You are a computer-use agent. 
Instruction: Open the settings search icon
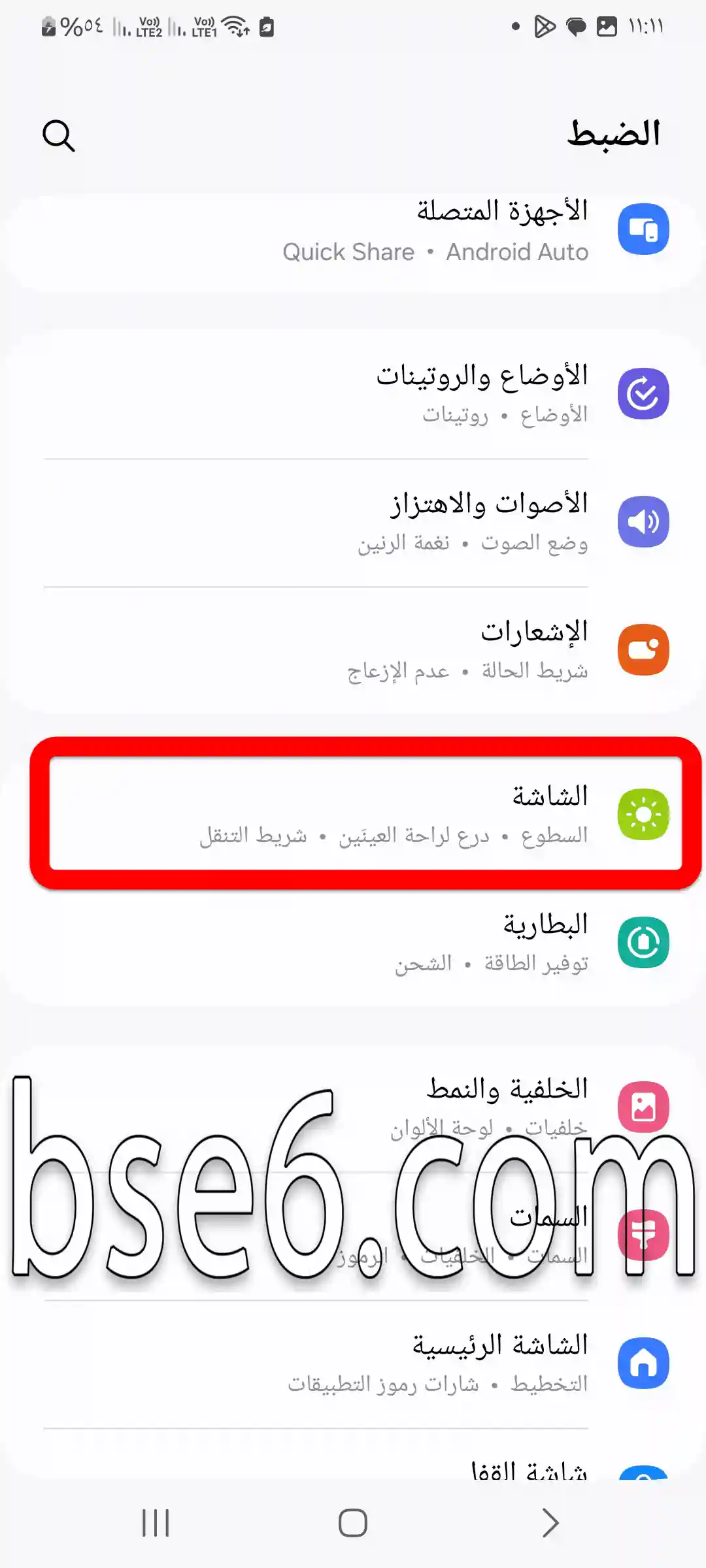59,136
